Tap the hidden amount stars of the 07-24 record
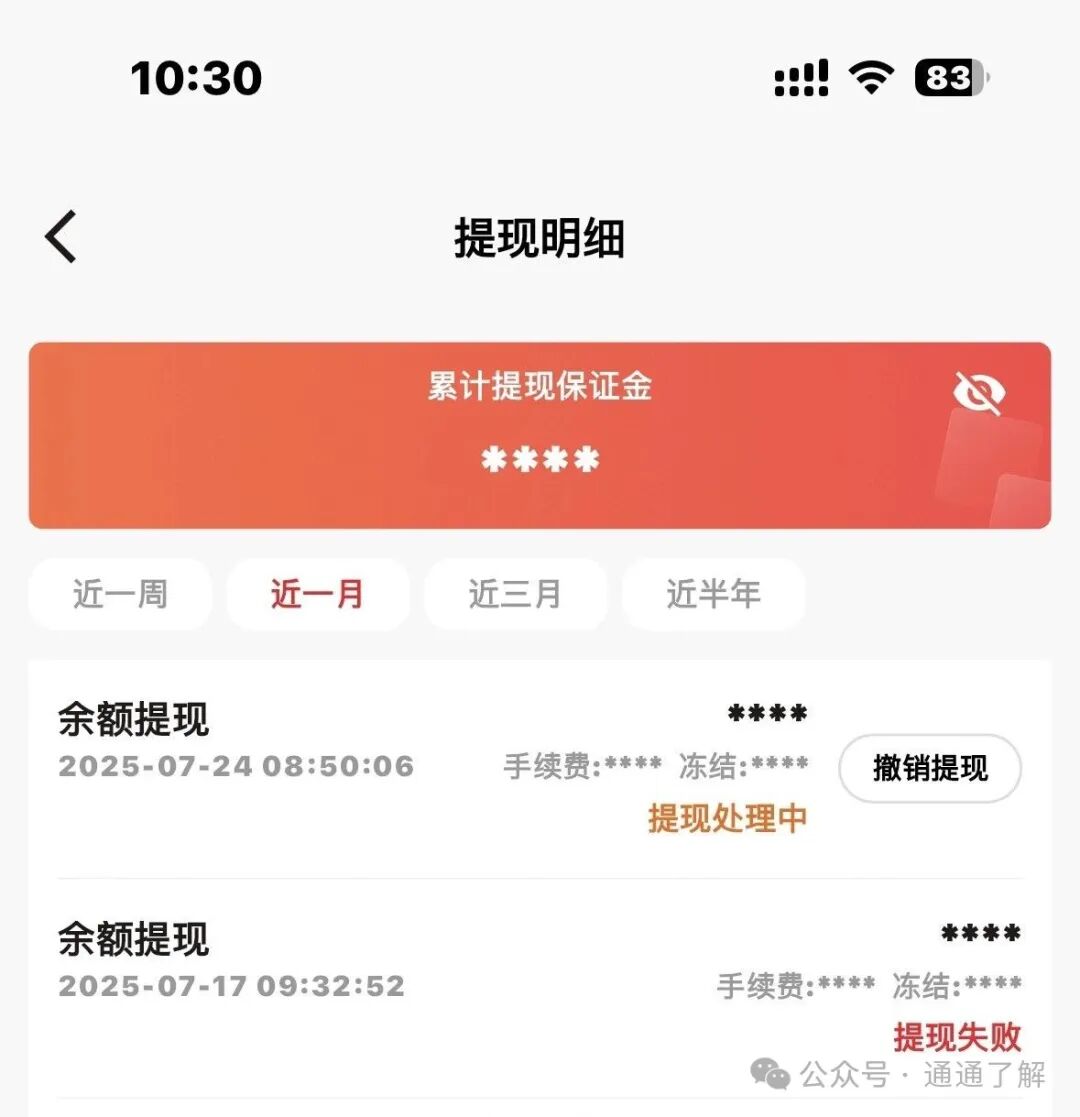 tap(768, 712)
